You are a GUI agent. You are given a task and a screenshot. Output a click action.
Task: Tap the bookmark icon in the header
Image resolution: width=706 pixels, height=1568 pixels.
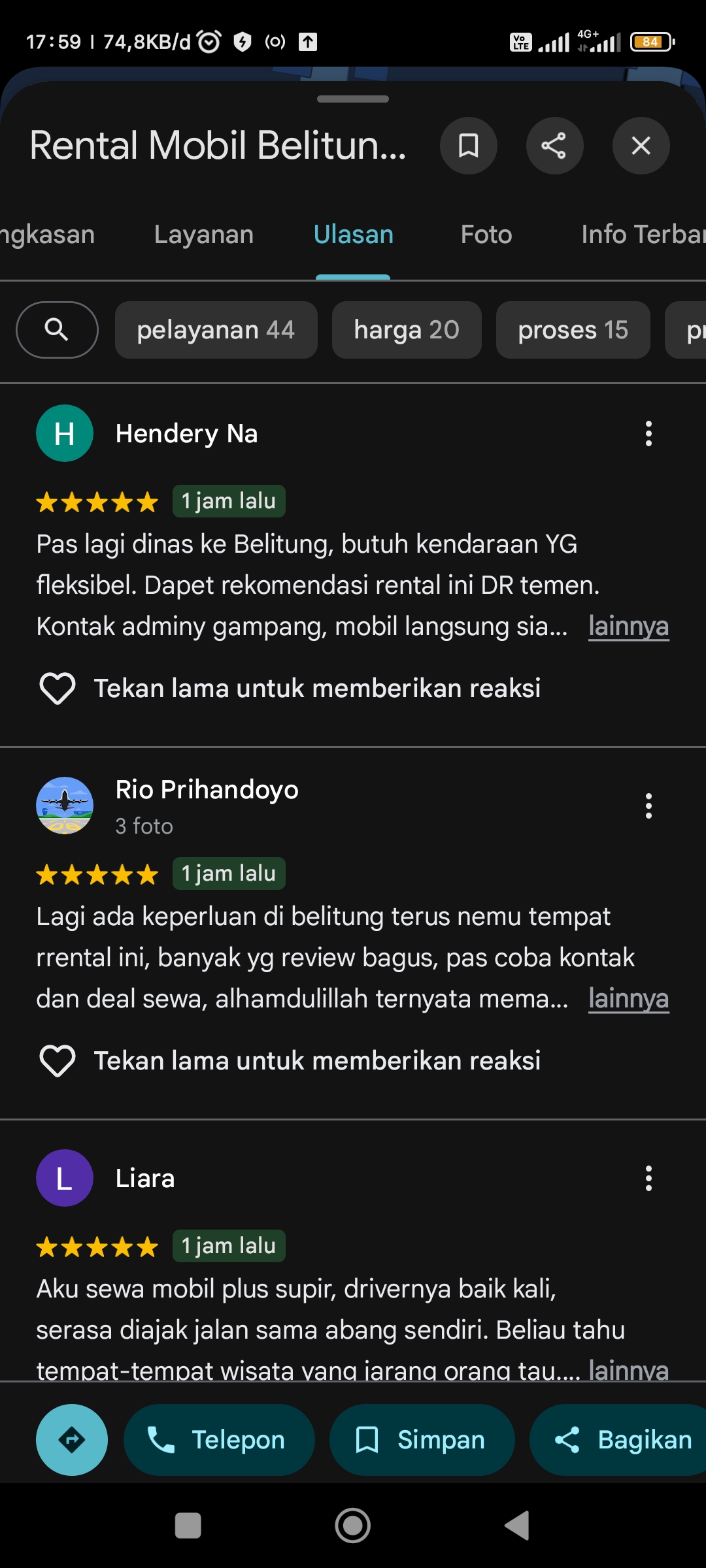click(468, 146)
